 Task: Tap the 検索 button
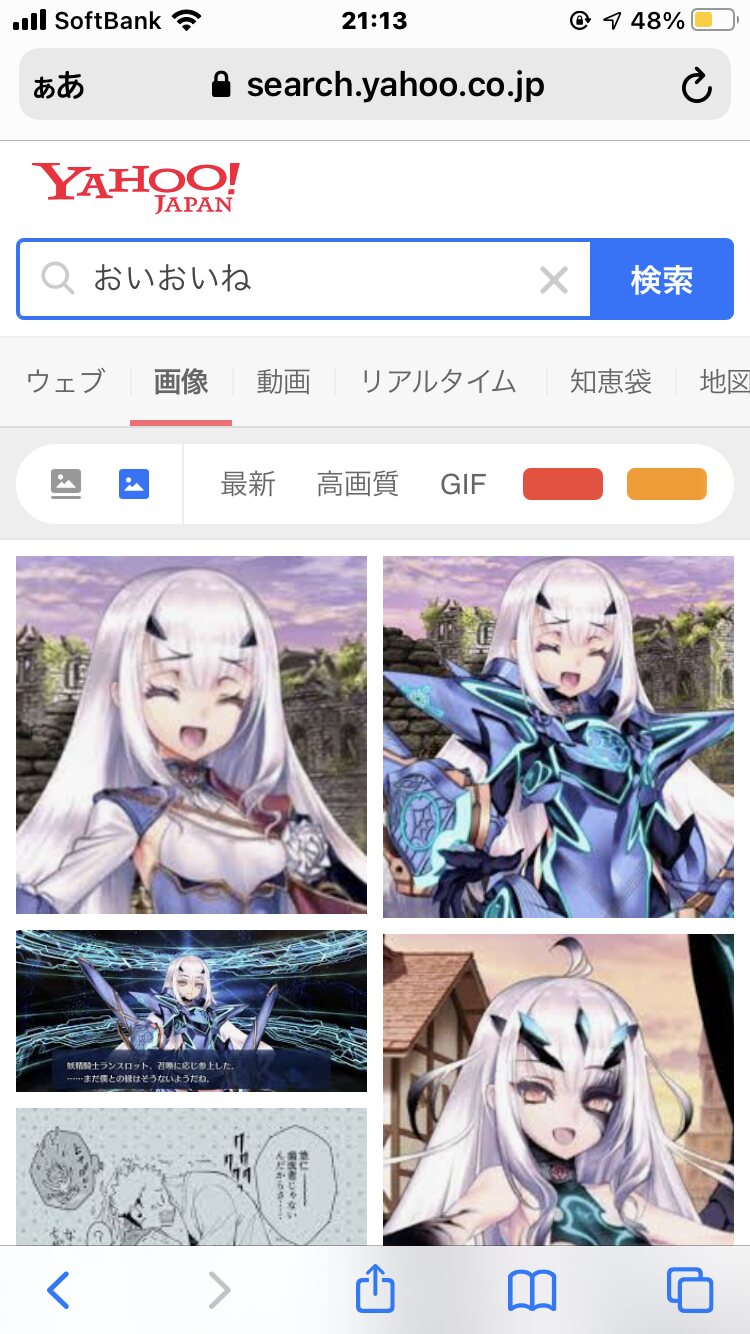click(x=662, y=279)
